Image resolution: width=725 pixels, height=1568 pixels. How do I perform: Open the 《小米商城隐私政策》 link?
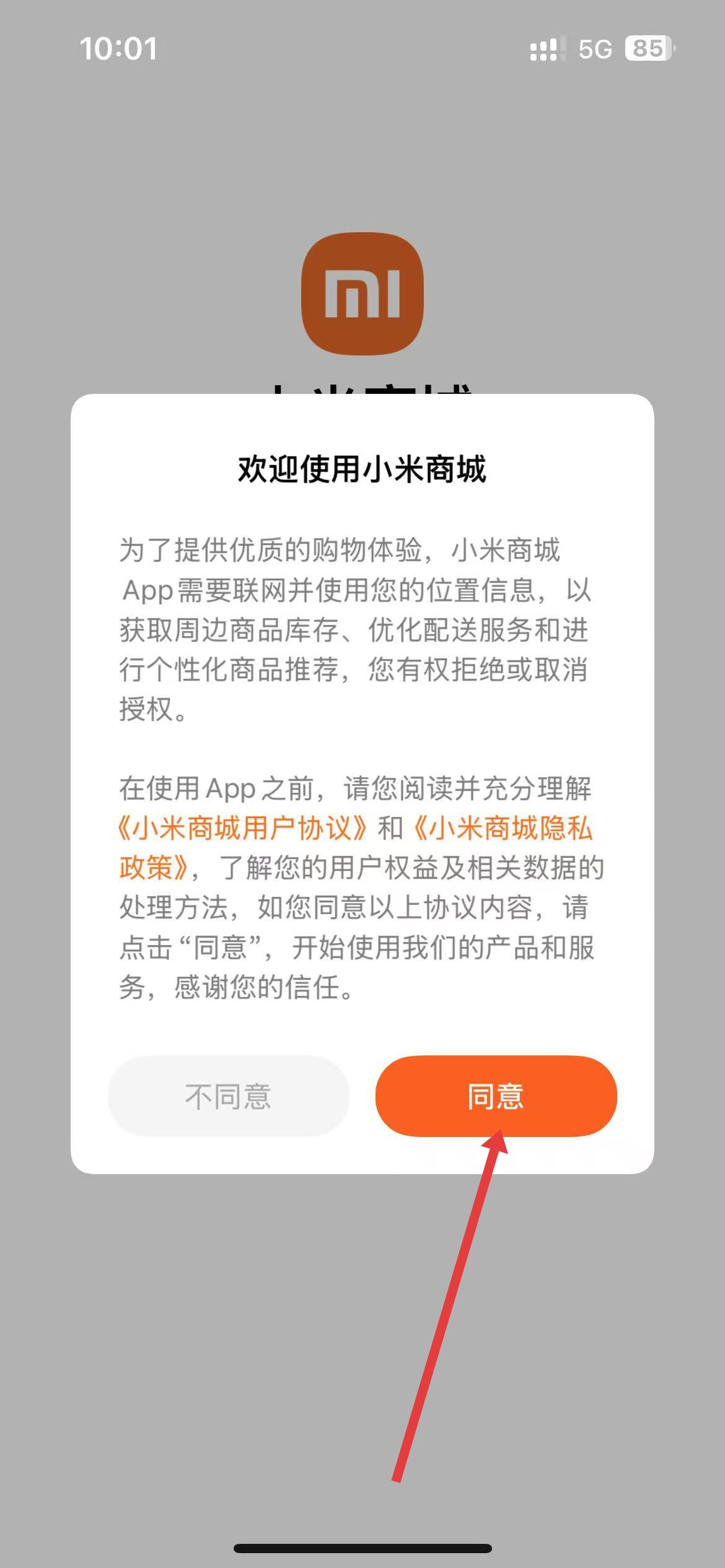[x=502, y=828]
